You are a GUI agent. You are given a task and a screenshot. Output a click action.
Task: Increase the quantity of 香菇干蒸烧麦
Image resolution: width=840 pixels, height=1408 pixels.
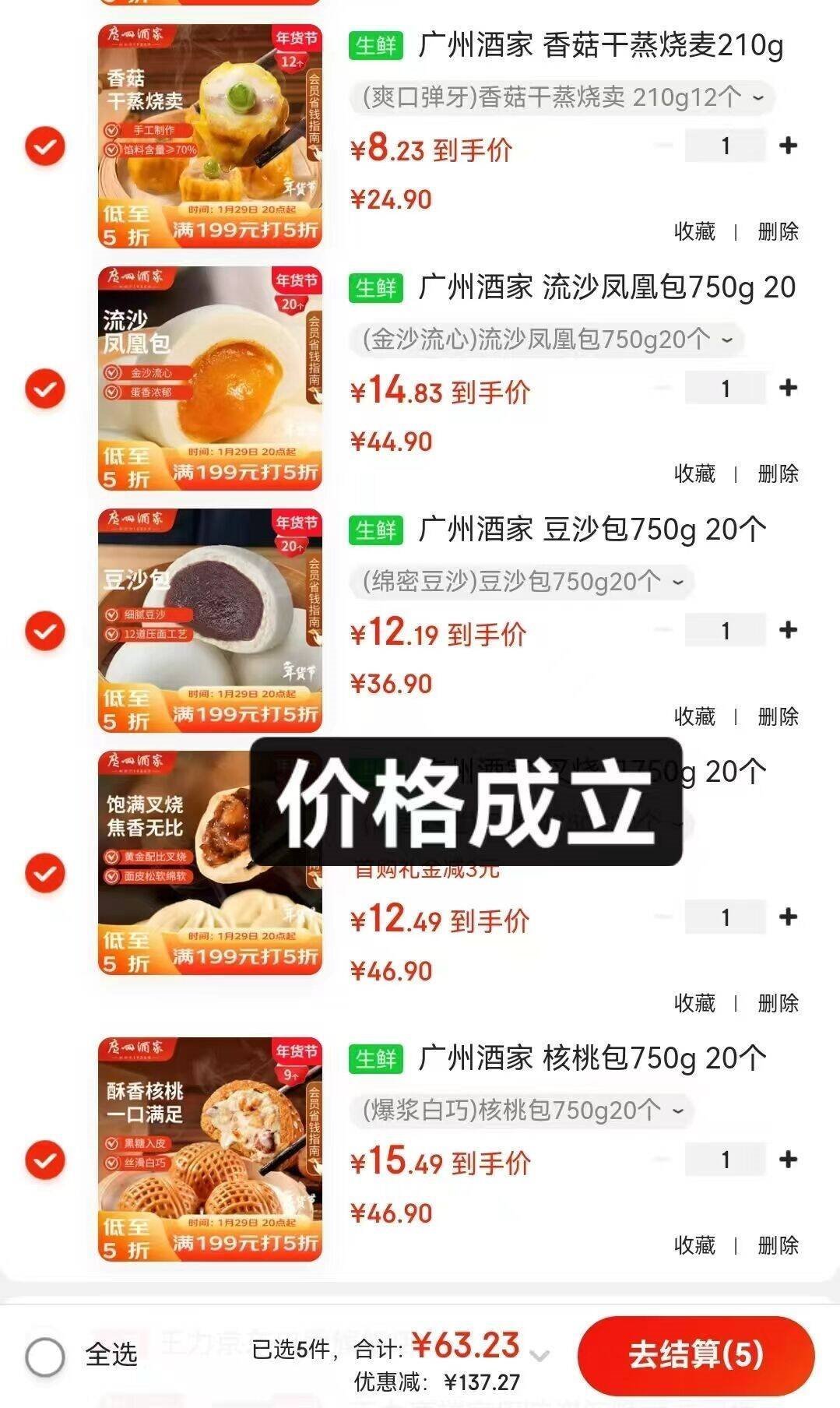click(x=788, y=146)
